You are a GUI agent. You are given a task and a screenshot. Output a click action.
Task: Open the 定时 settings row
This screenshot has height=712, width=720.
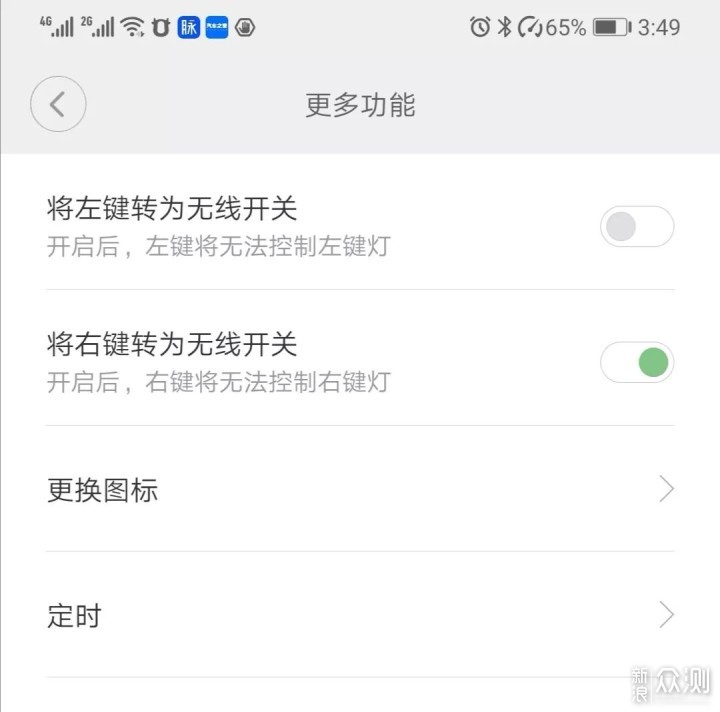click(x=360, y=615)
